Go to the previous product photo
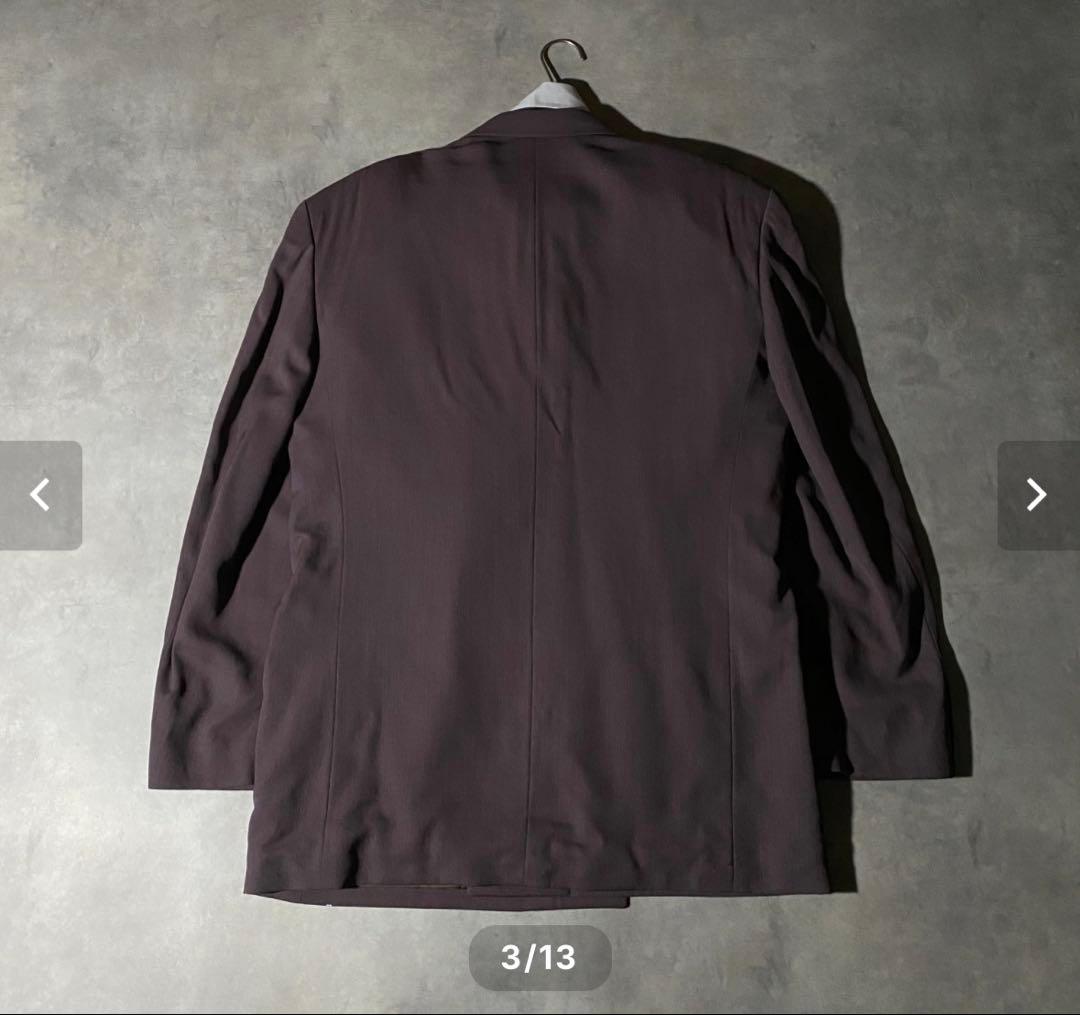The image size is (1080, 1015). 40,495
